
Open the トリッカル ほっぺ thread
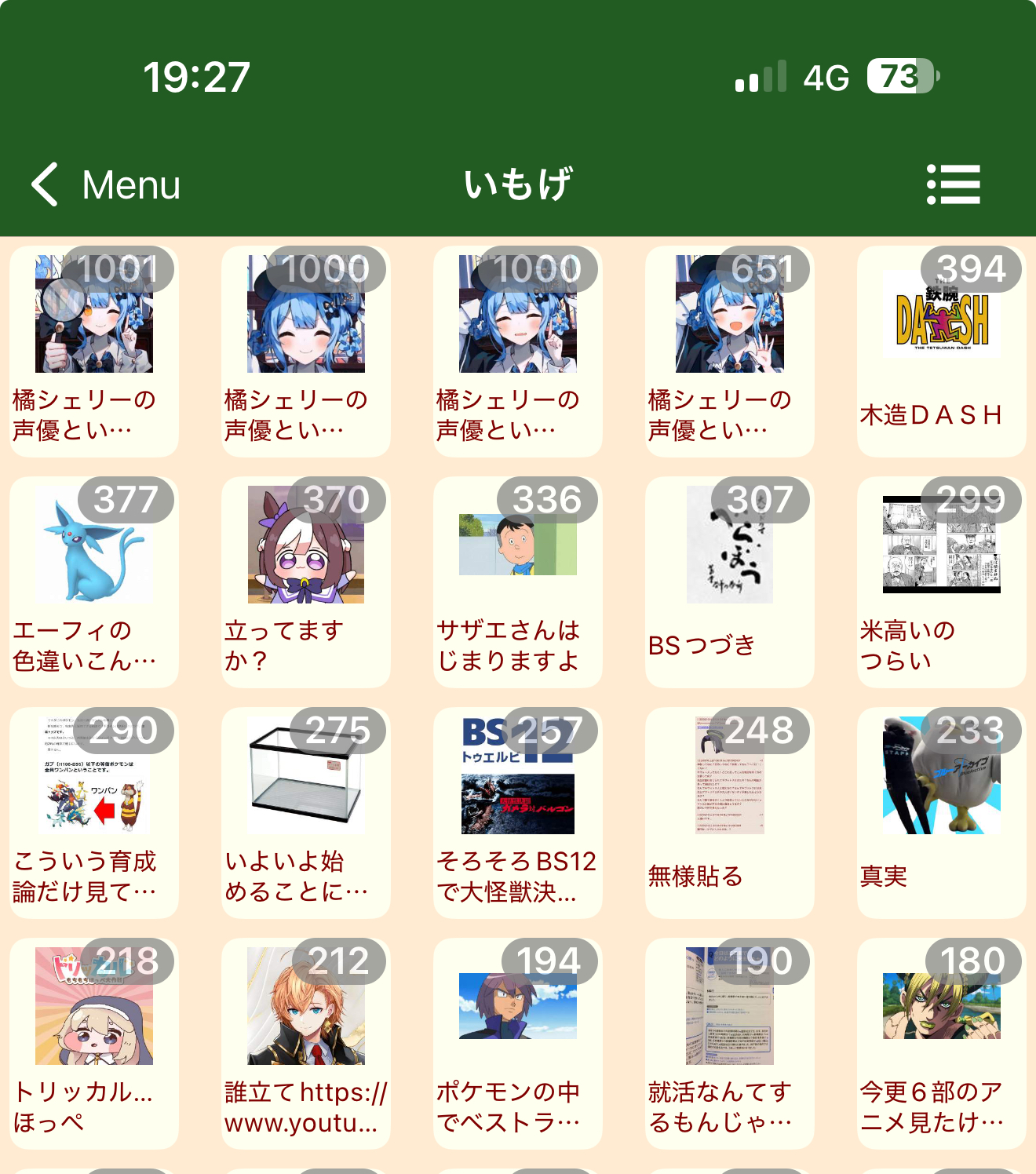(94, 1043)
